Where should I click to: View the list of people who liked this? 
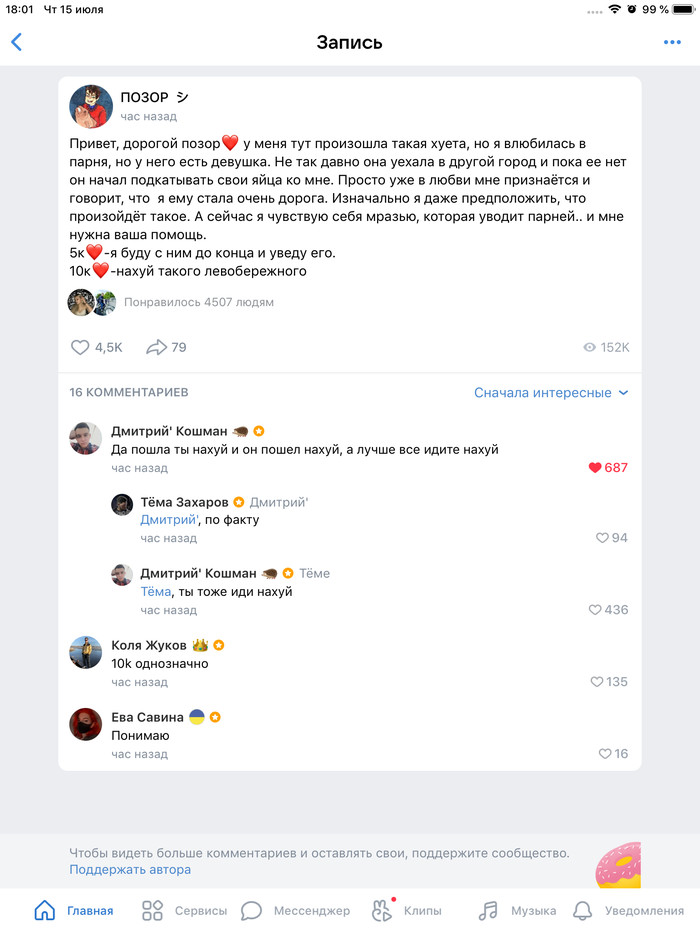pos(198,302)
